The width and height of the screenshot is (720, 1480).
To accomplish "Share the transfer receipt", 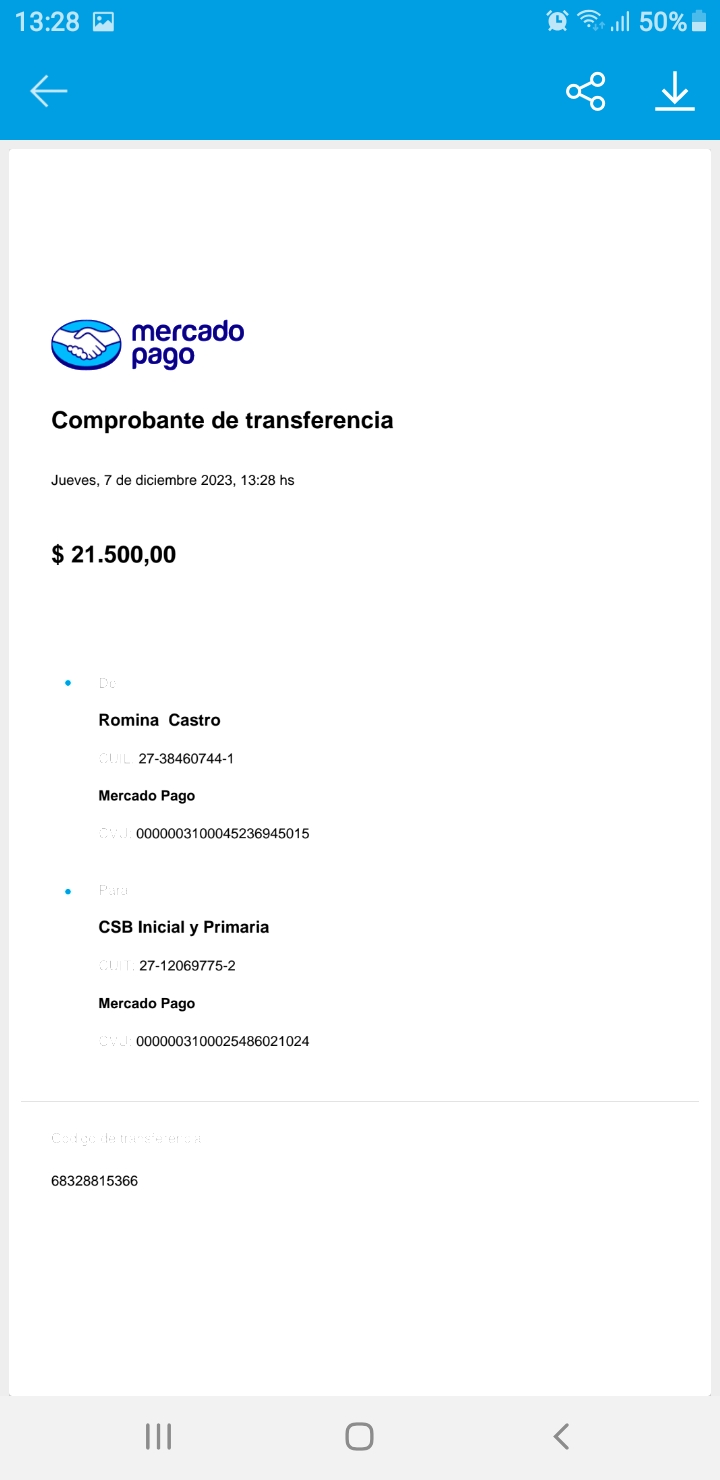I will pos(585,91).
